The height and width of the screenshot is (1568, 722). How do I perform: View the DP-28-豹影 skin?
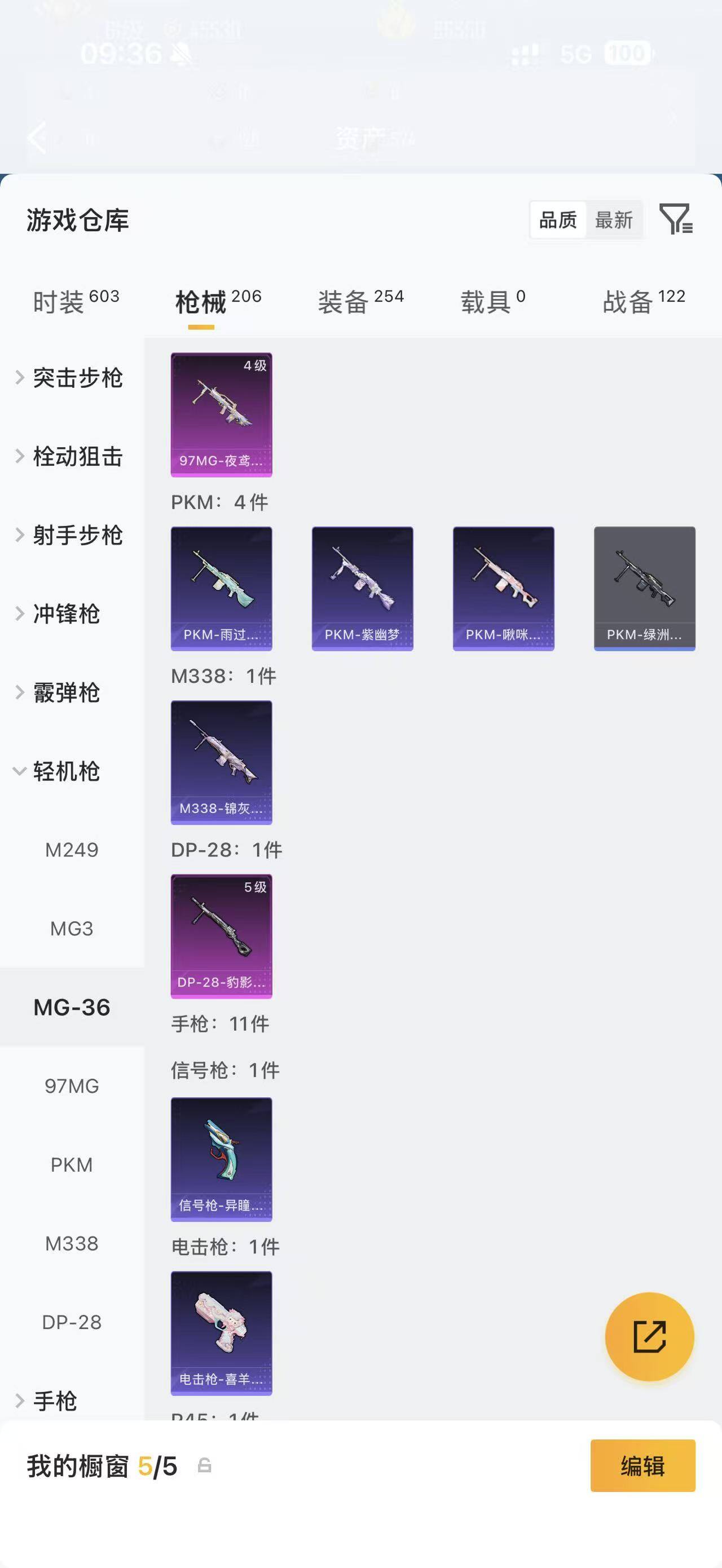tap(222, 936)
